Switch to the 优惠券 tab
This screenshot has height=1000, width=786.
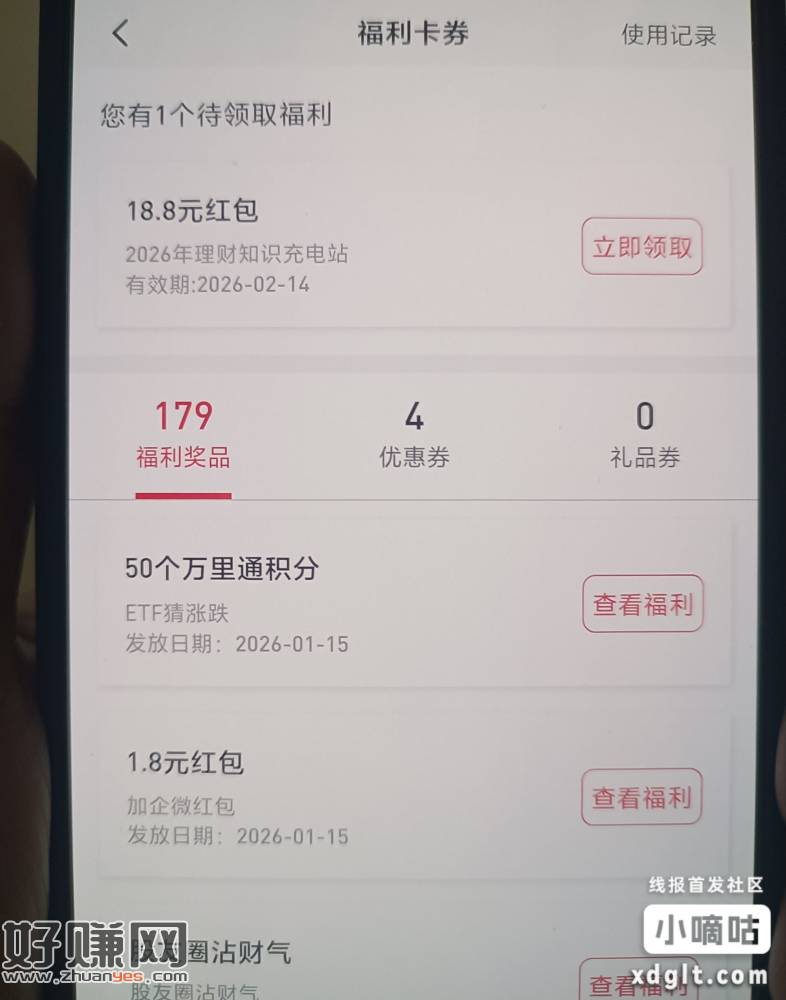[x=414, y=434]
